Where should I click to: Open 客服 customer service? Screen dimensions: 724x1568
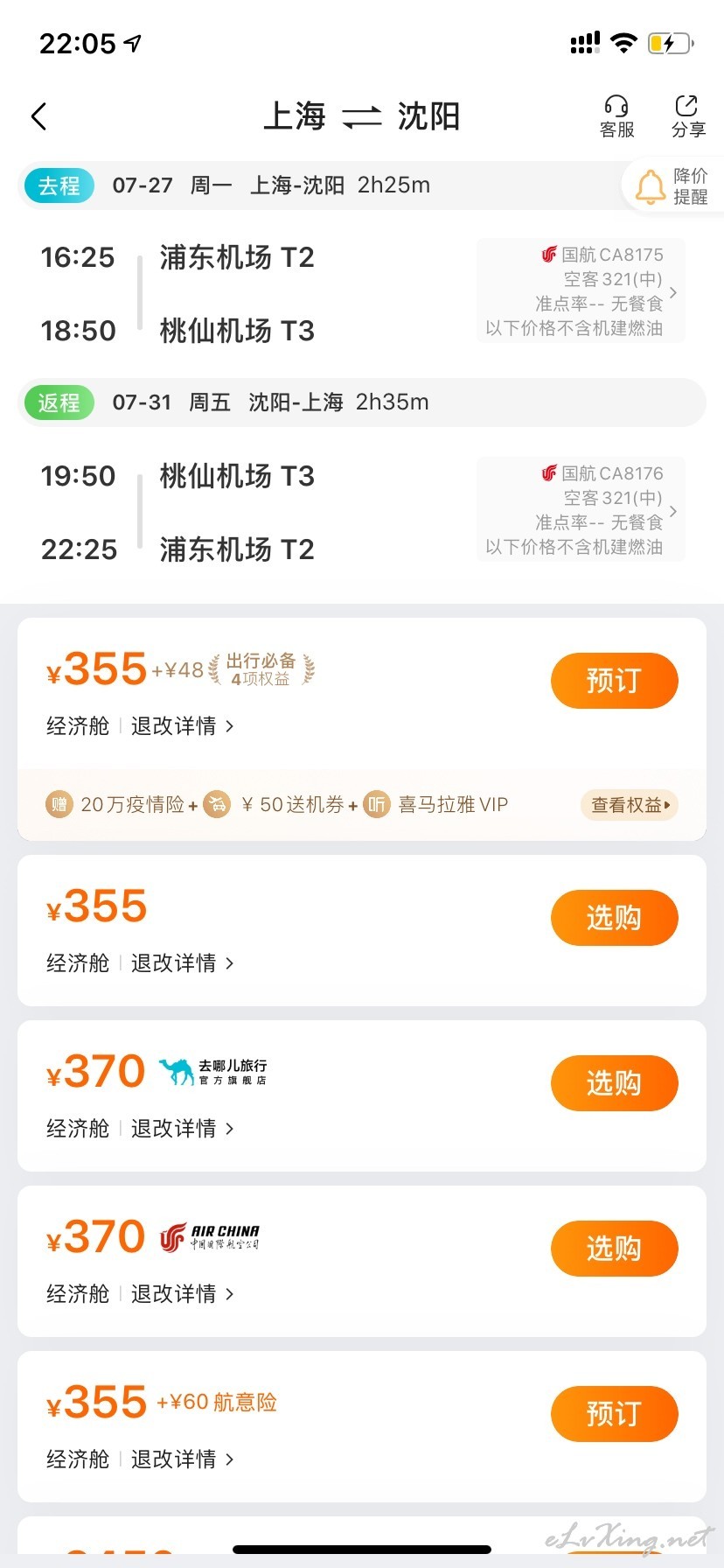(x=616, y=116)
